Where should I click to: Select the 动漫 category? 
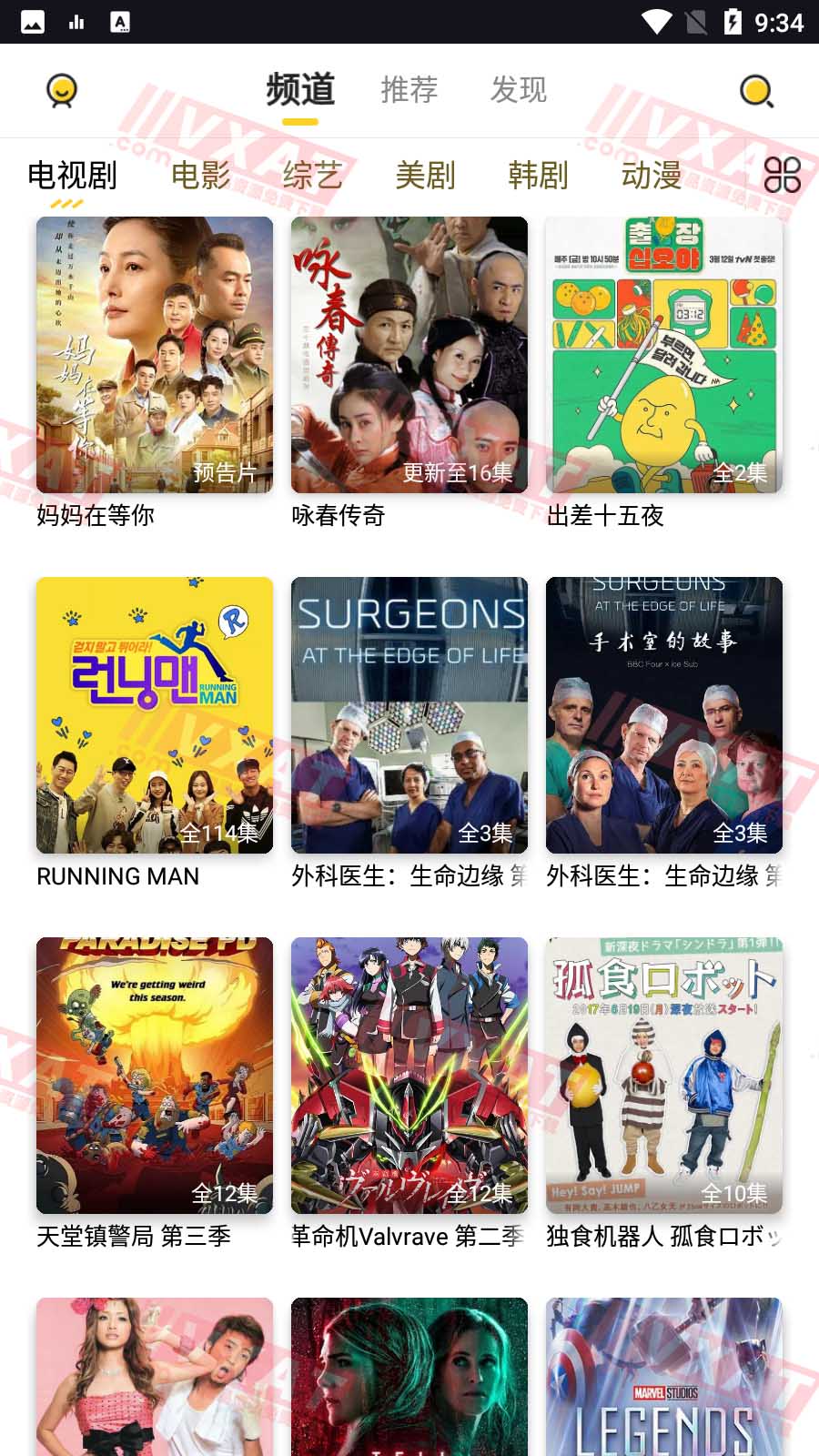(x=652, y=175)
